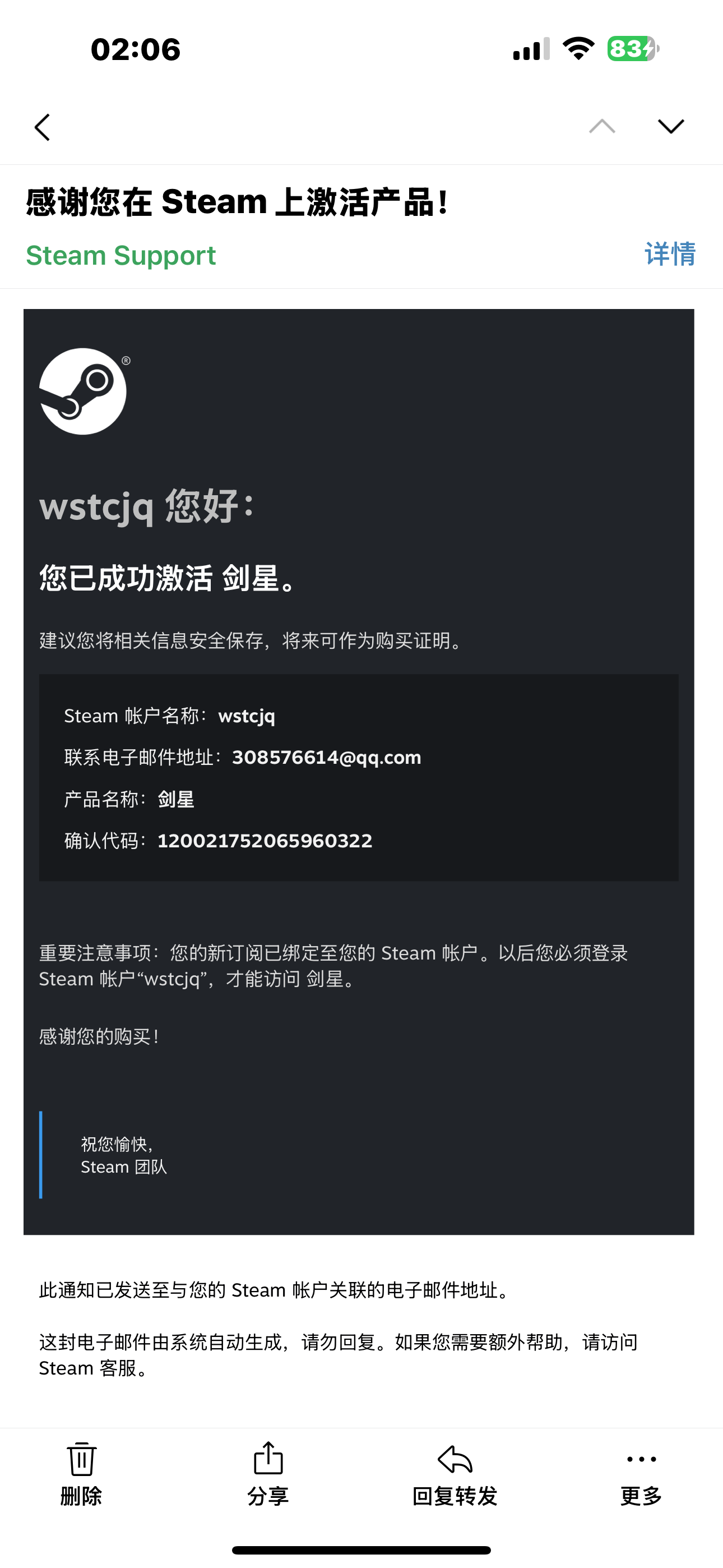Open the 更多 options menu

coord(641,1474)
